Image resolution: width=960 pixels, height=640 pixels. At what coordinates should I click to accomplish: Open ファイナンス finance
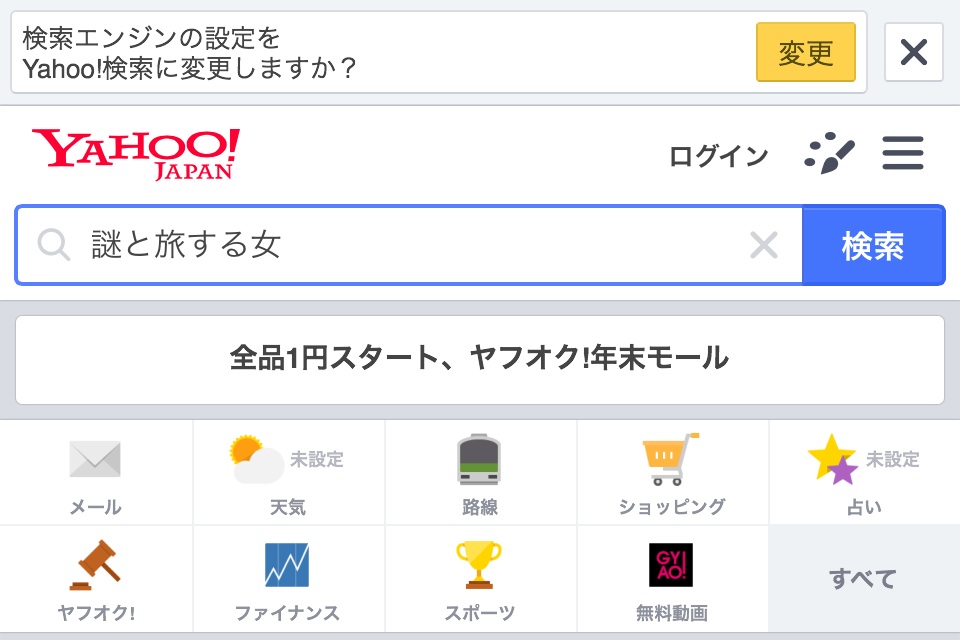pos(288,580)
